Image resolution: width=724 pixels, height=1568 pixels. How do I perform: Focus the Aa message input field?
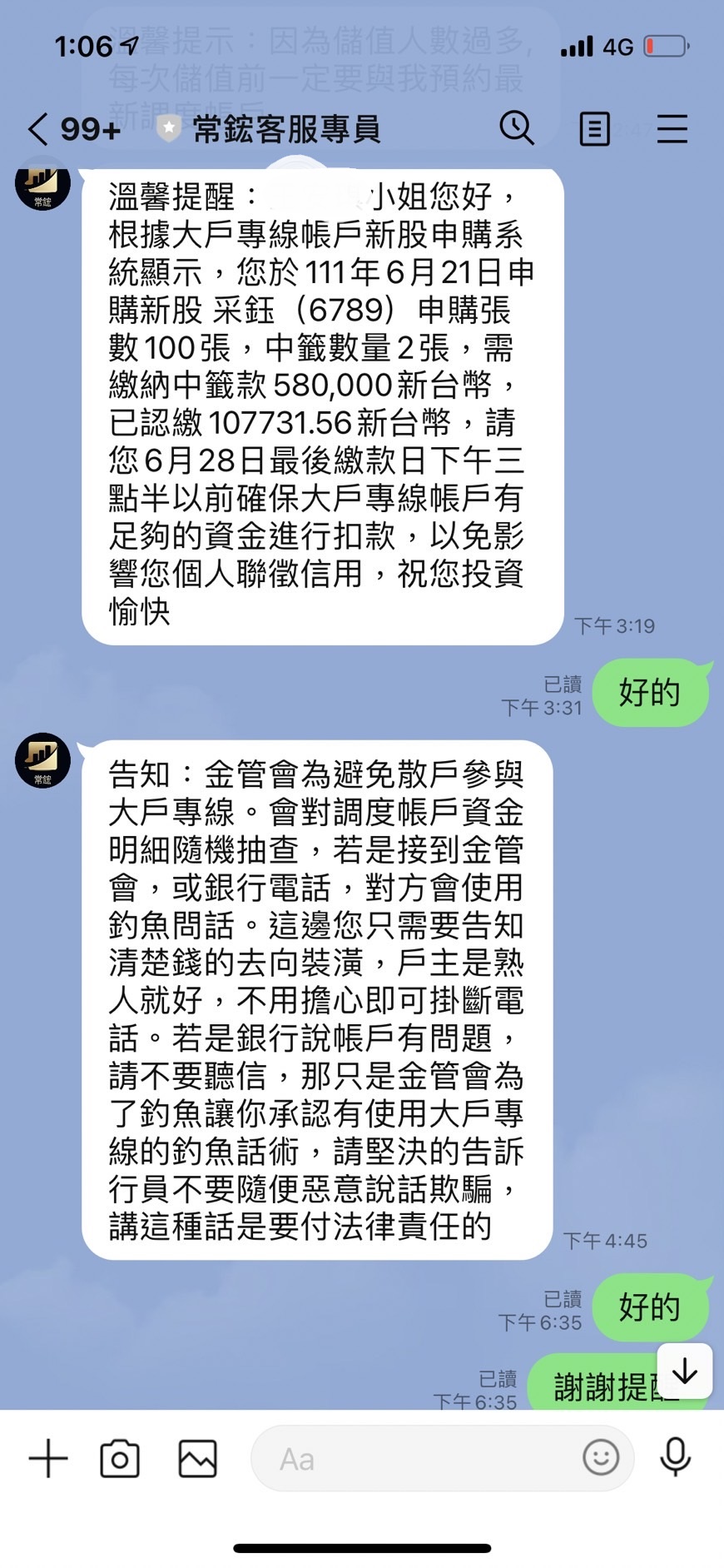point(416,1458)
